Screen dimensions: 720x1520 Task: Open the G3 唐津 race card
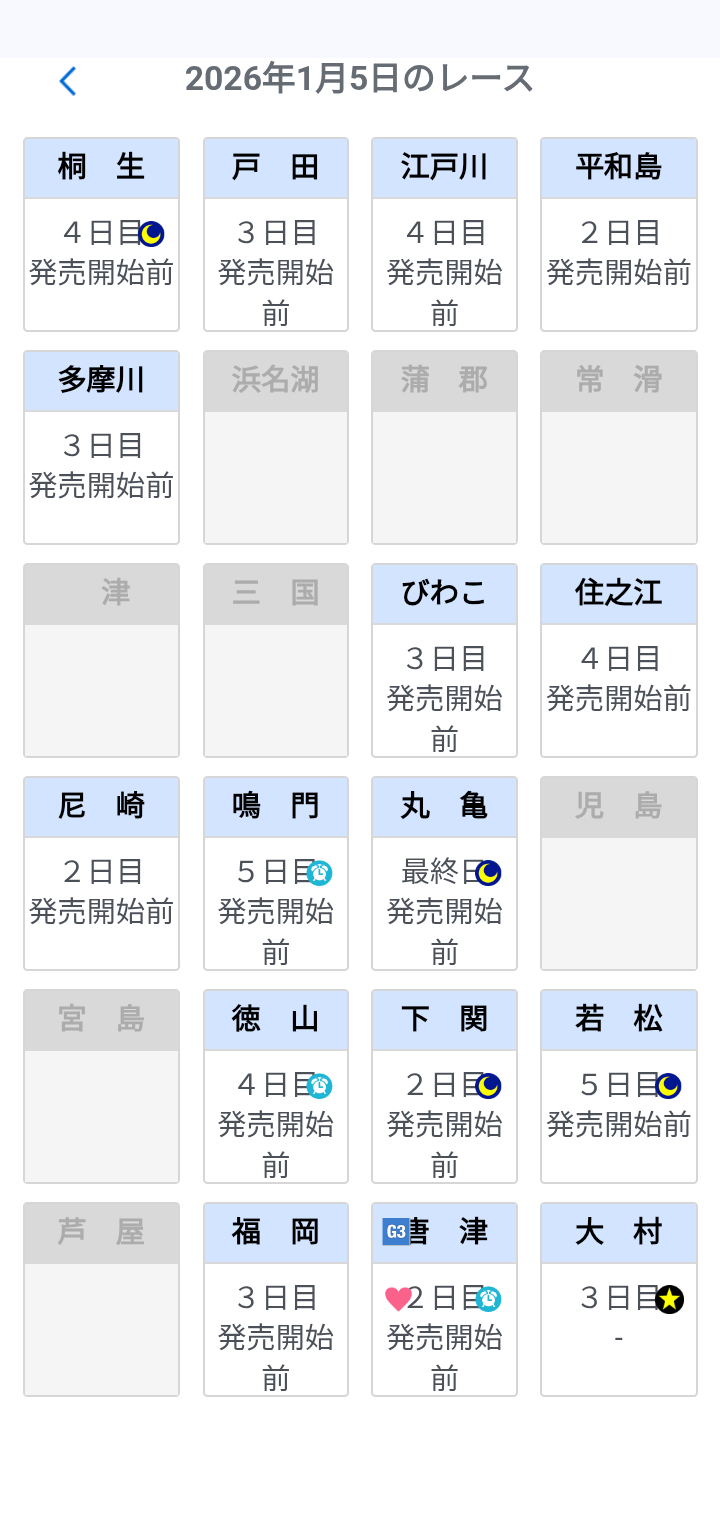[x=444, y=1300]
